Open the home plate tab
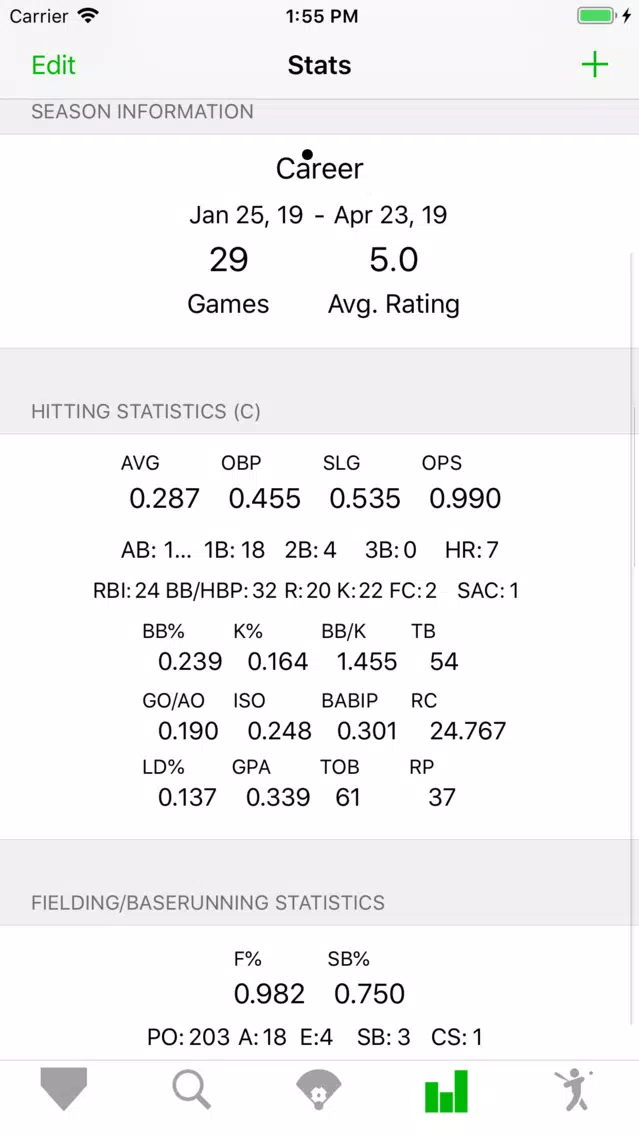Image resolution: width=639 pixels, height=1136 pixels. [x=64, y=1089]
